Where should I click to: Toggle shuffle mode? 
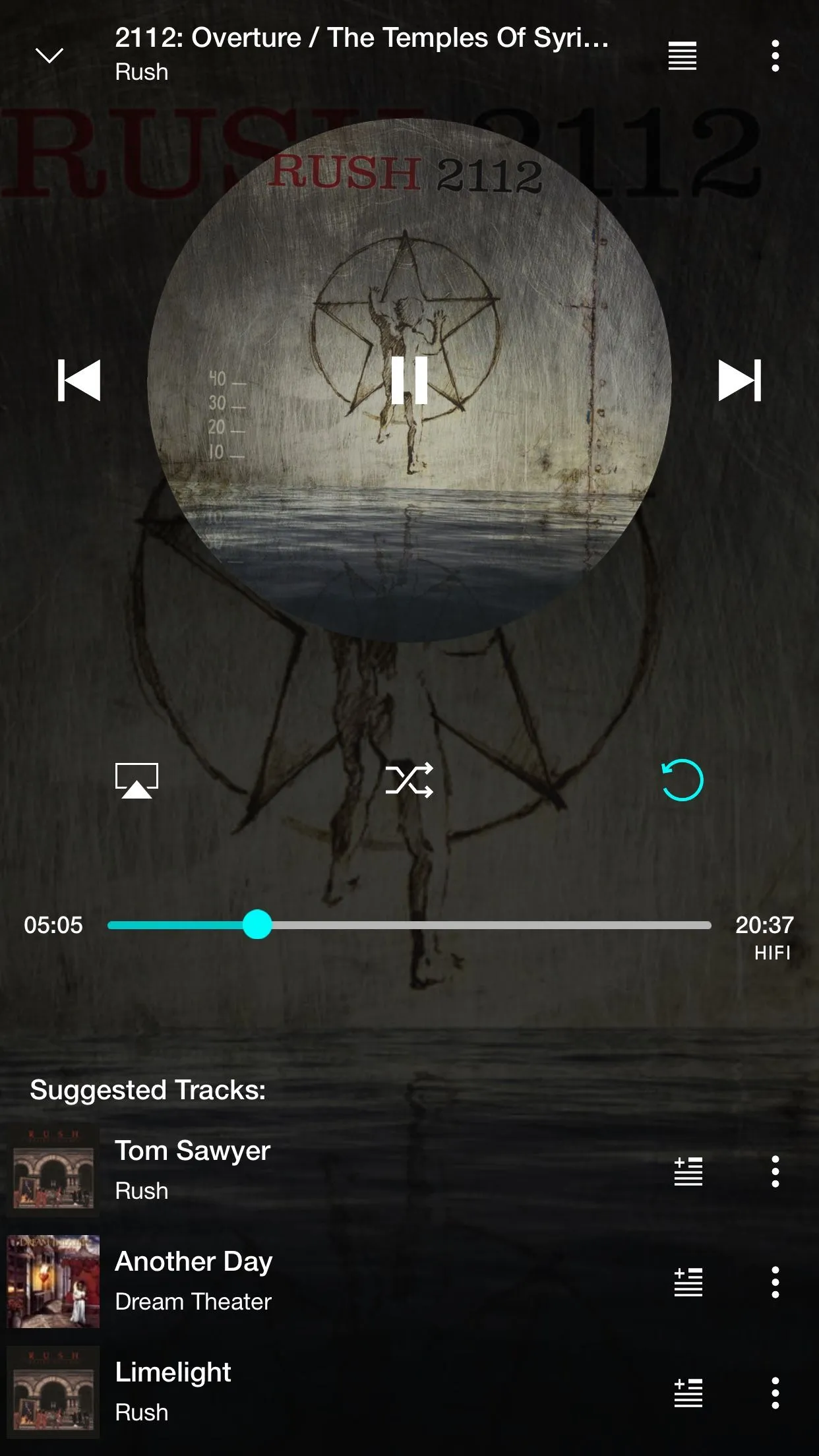[409, 781]
